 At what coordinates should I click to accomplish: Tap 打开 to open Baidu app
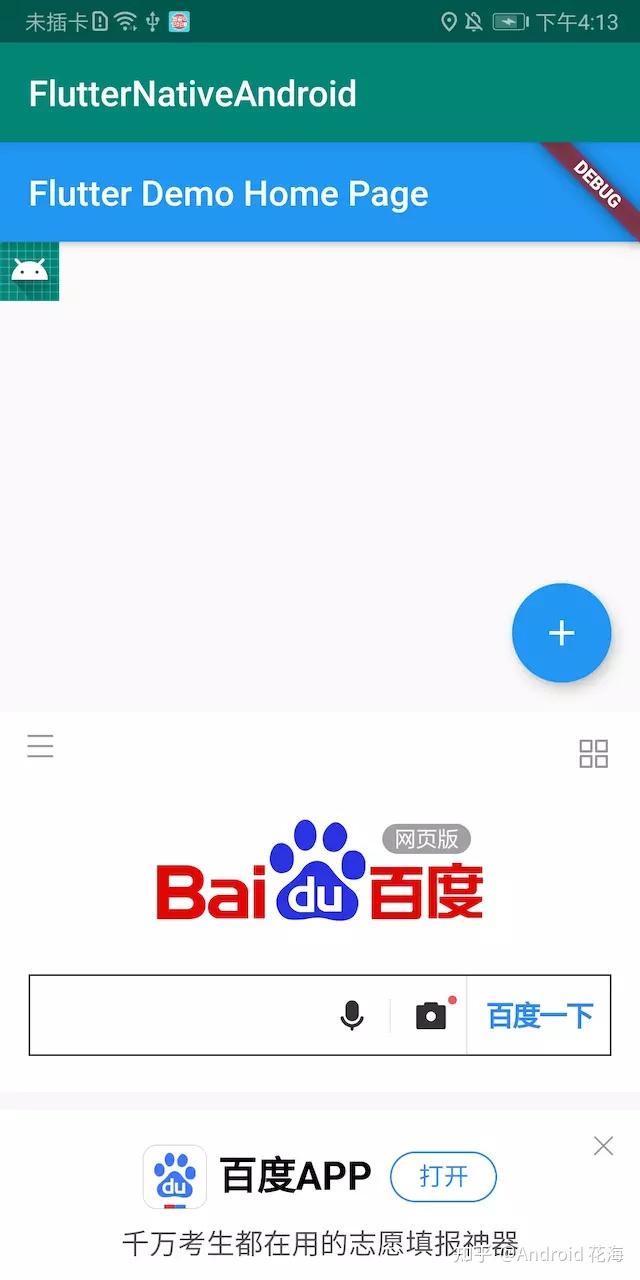[x=443, y=1176]
